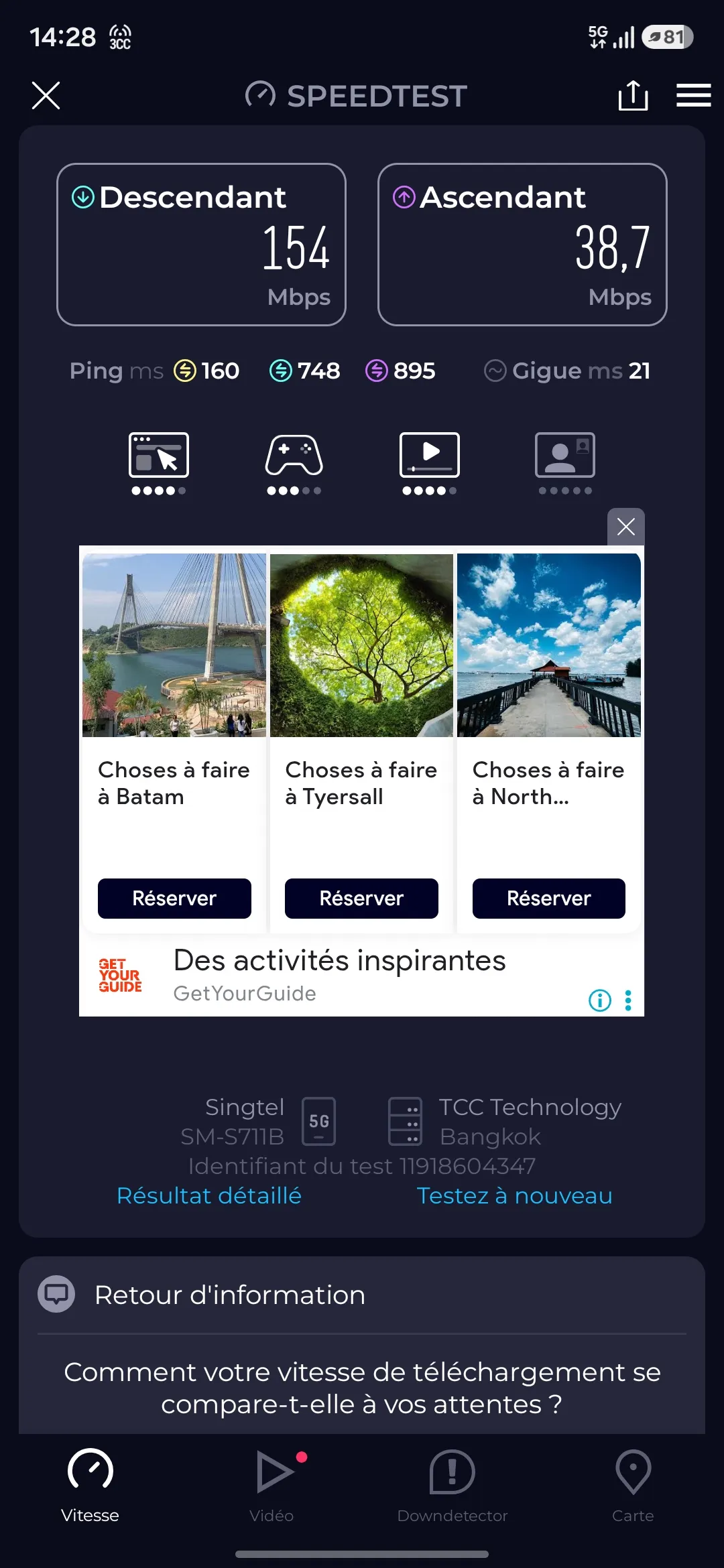The height and width of the screenshot is (1568, 724).
Task: Tap Réserver for Batam activities
Action: (174, 899)
